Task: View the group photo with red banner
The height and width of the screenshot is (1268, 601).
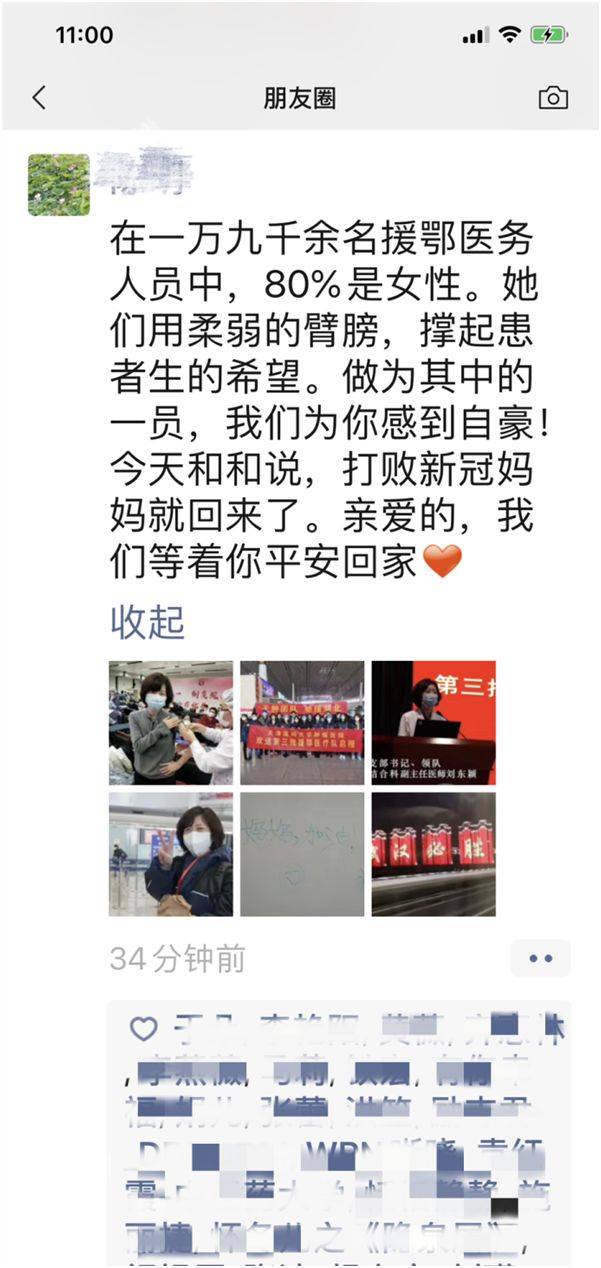Action: pyautogui.click(x=302, y=722)
